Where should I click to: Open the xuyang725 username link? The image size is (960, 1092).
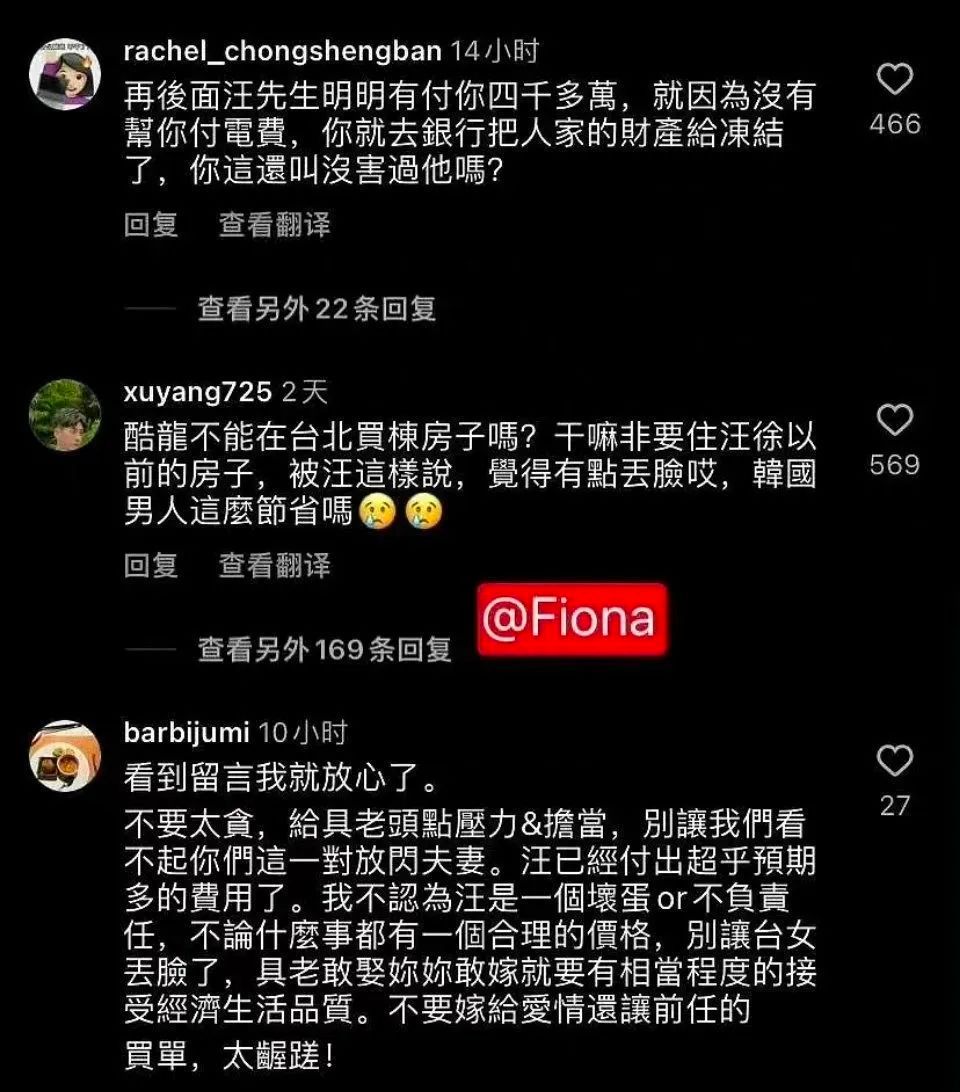click(197, 392)
